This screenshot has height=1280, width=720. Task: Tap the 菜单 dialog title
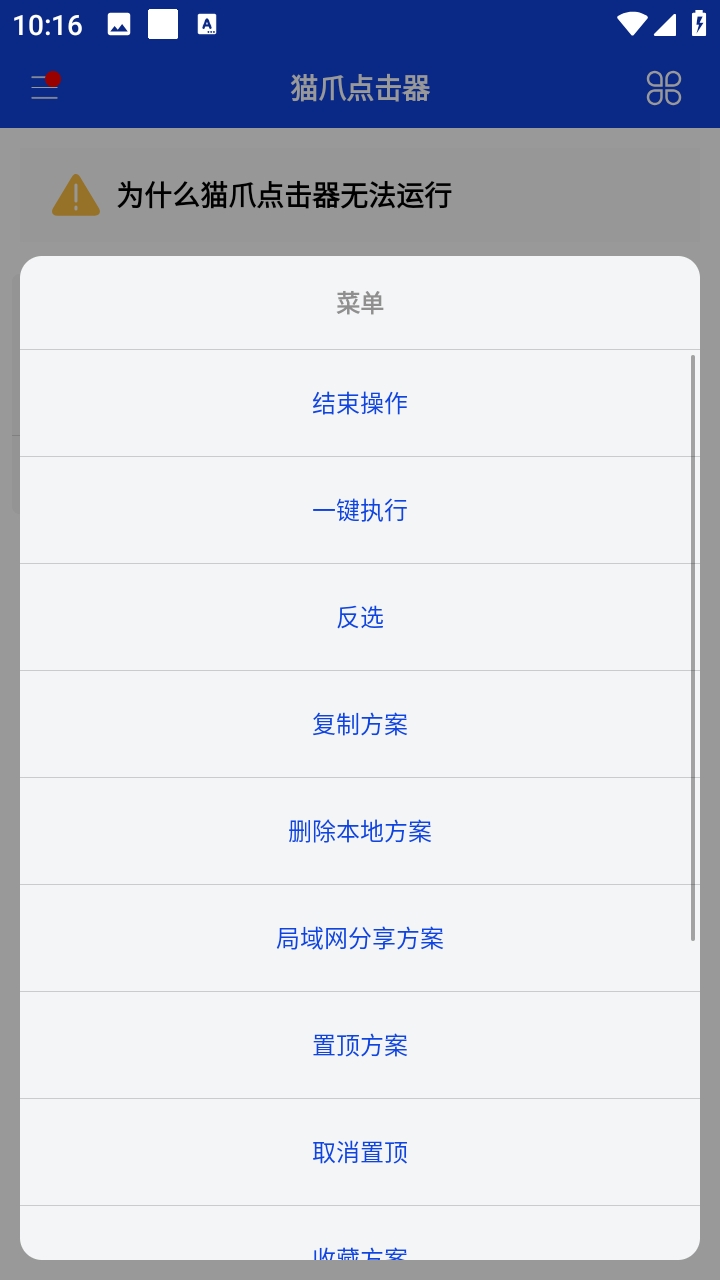(x=360, y=302)
